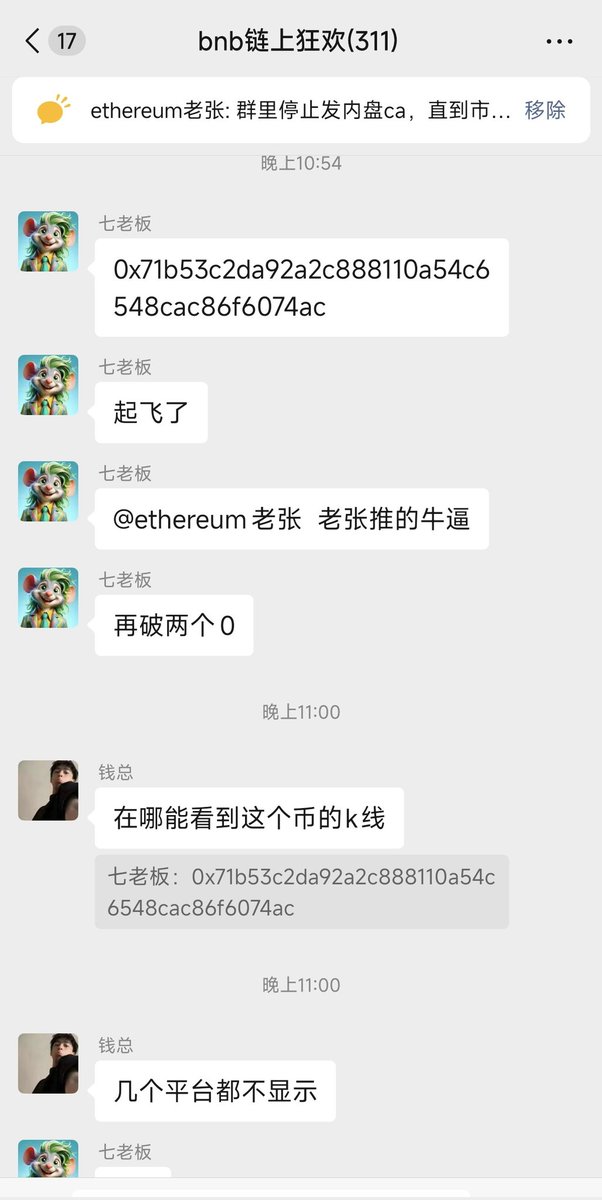
Task: Tap 七老板's avatar next to 起飞了
Action: click(x=48, y=385)
